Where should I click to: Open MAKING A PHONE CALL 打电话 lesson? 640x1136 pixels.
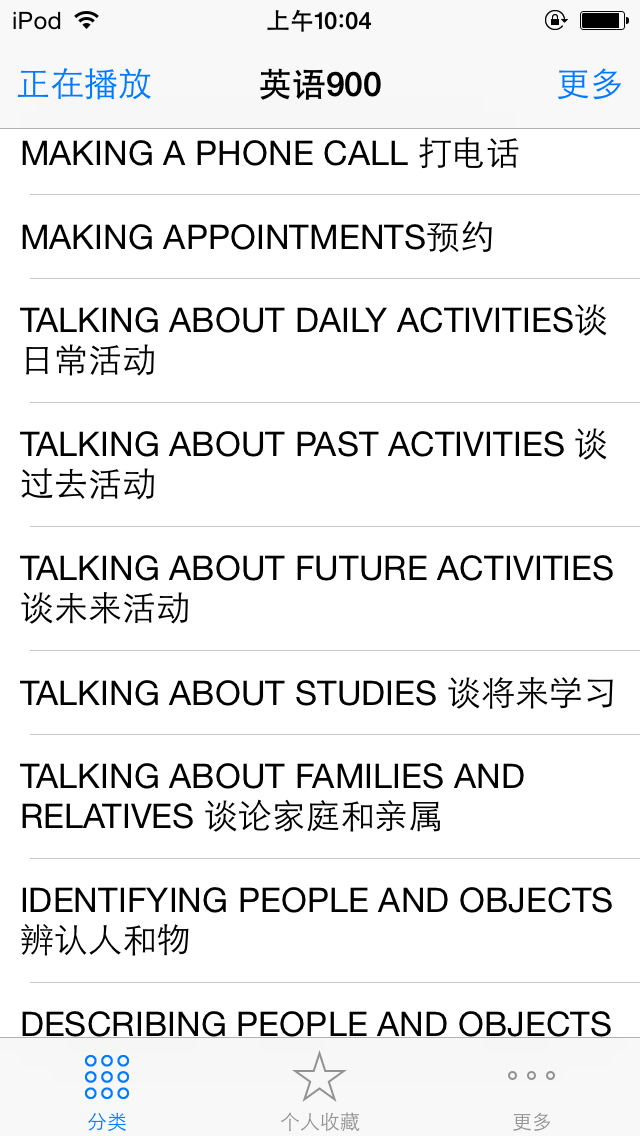(x=320, y=154)
